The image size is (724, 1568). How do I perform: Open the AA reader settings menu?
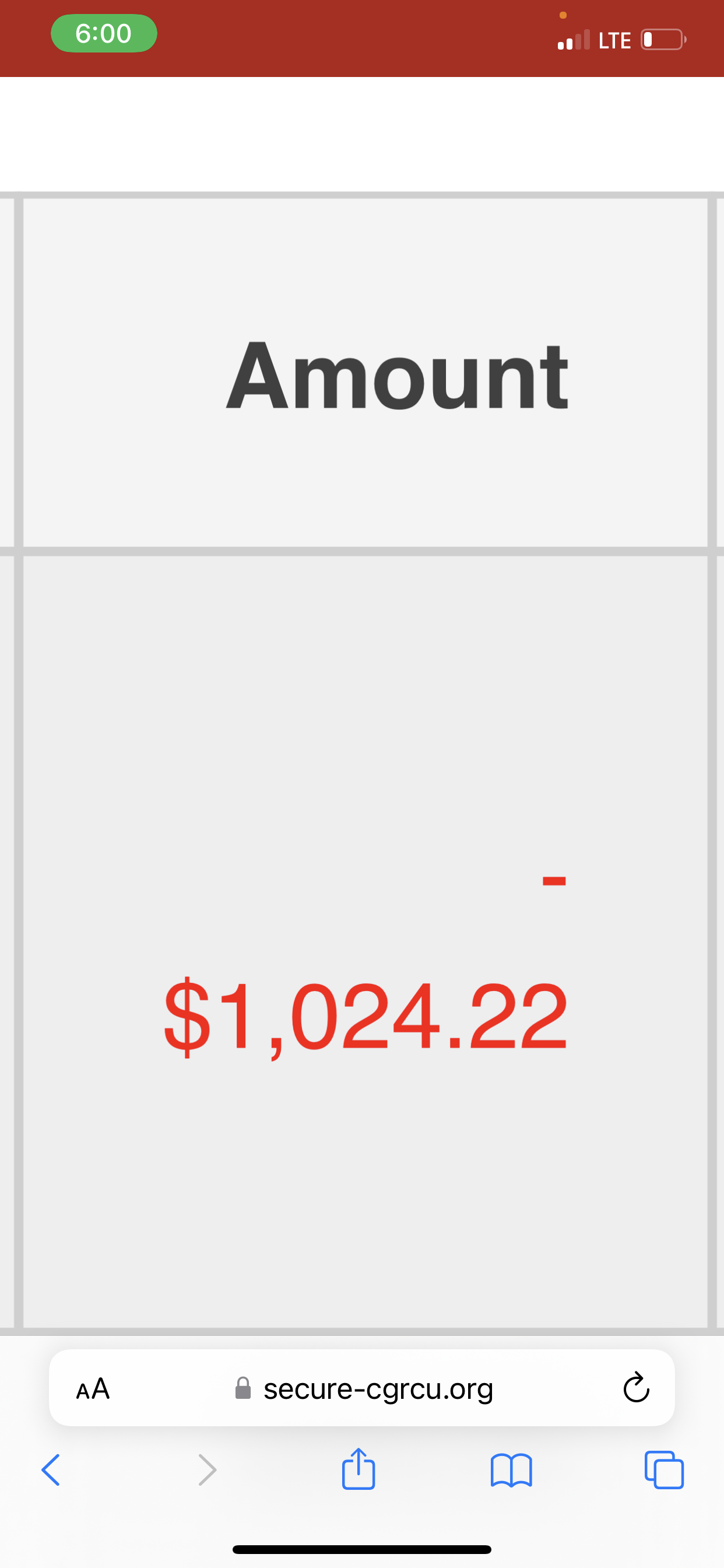point(93,1389)
